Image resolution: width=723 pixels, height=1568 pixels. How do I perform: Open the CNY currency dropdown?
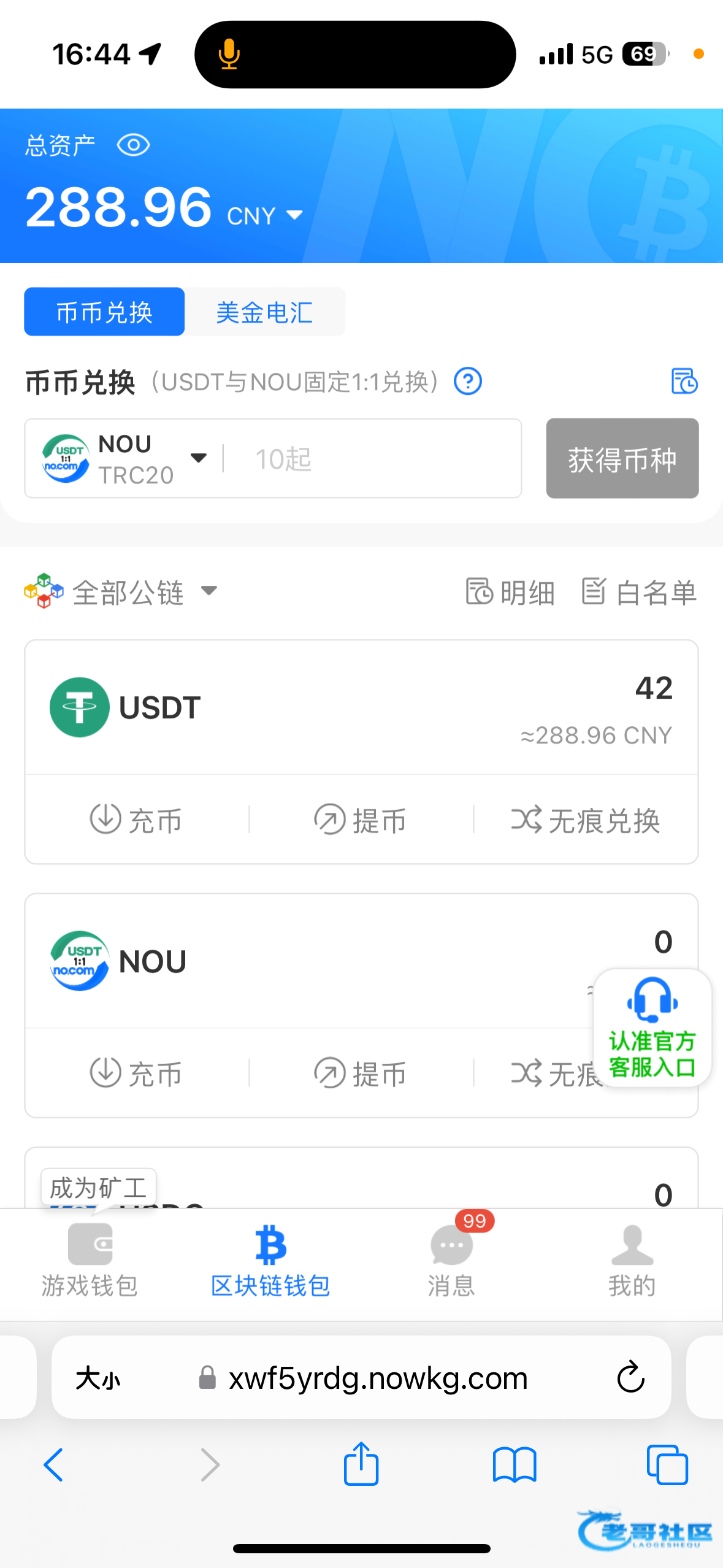tap(265, 216)
